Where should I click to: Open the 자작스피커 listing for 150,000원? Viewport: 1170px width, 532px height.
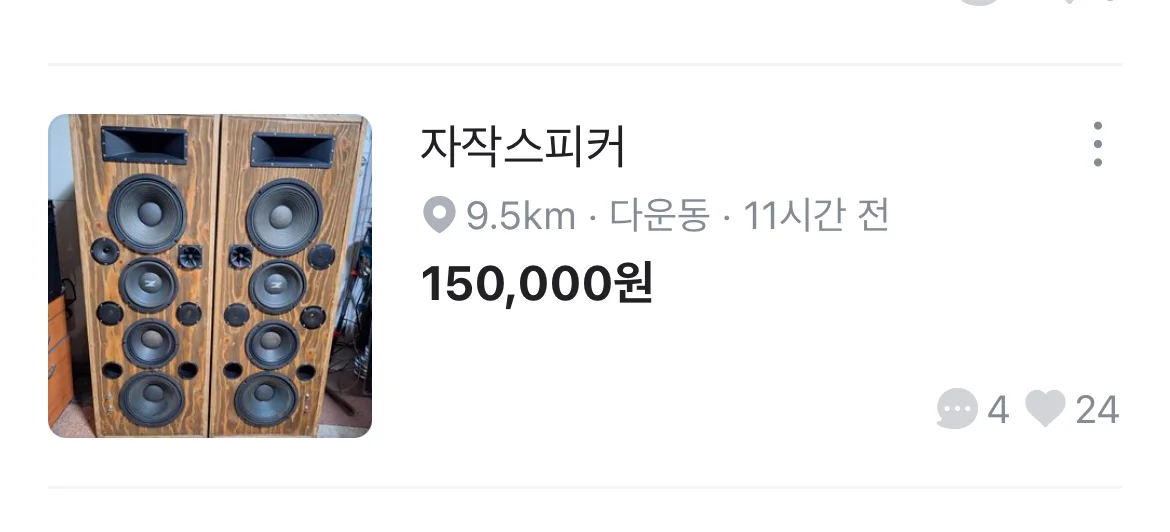click(x=524, y=148)
